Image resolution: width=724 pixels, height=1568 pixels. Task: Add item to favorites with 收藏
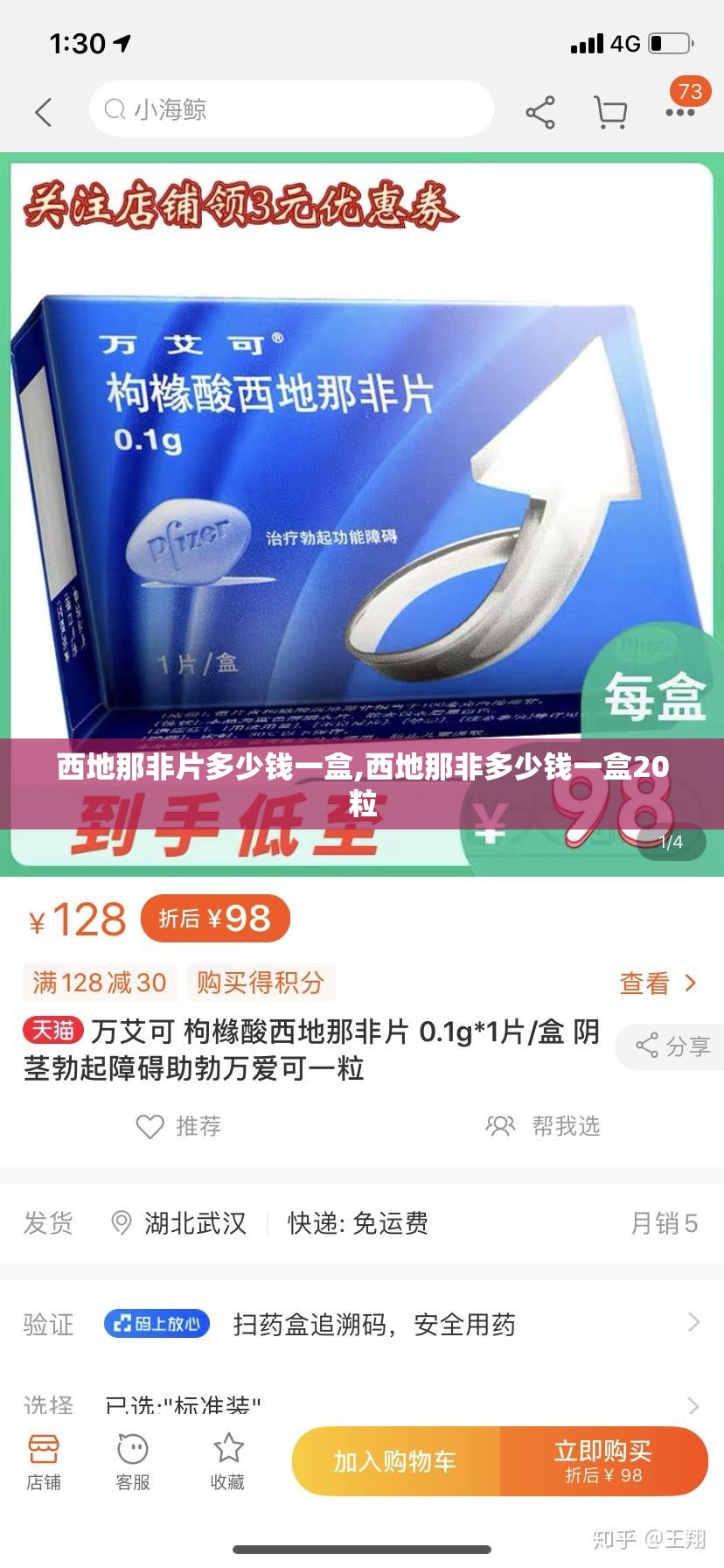click(x=227, y=1462)
